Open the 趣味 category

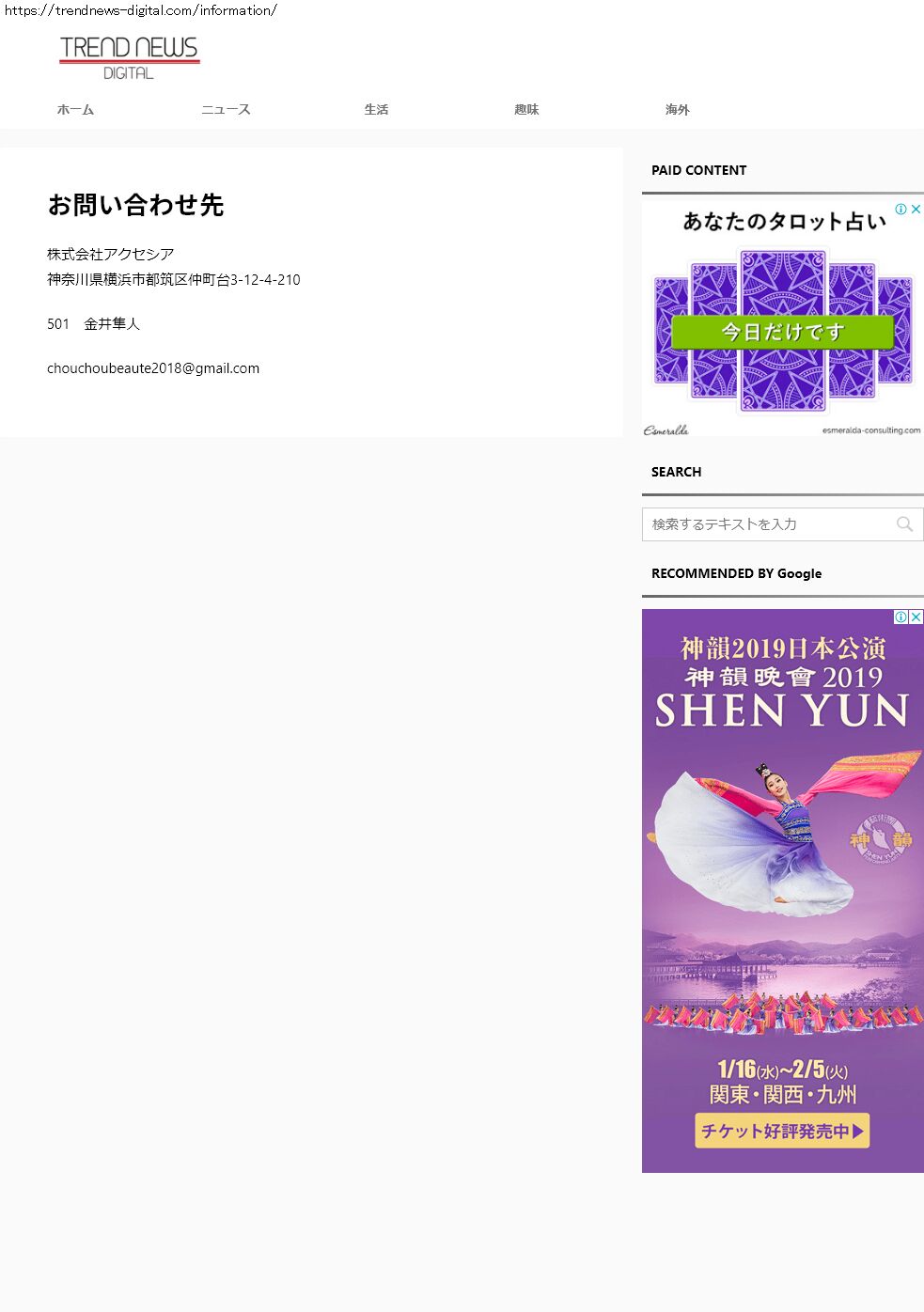point(526,110)
